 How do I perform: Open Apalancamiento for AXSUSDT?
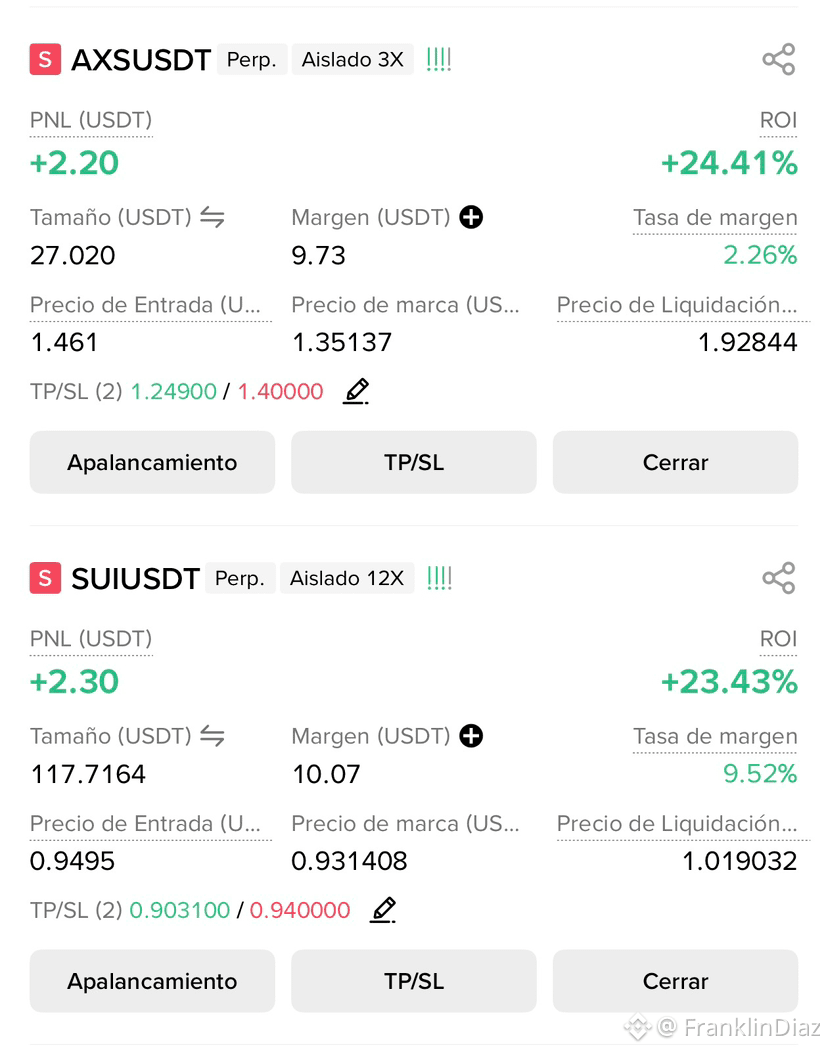coord(152,462)
